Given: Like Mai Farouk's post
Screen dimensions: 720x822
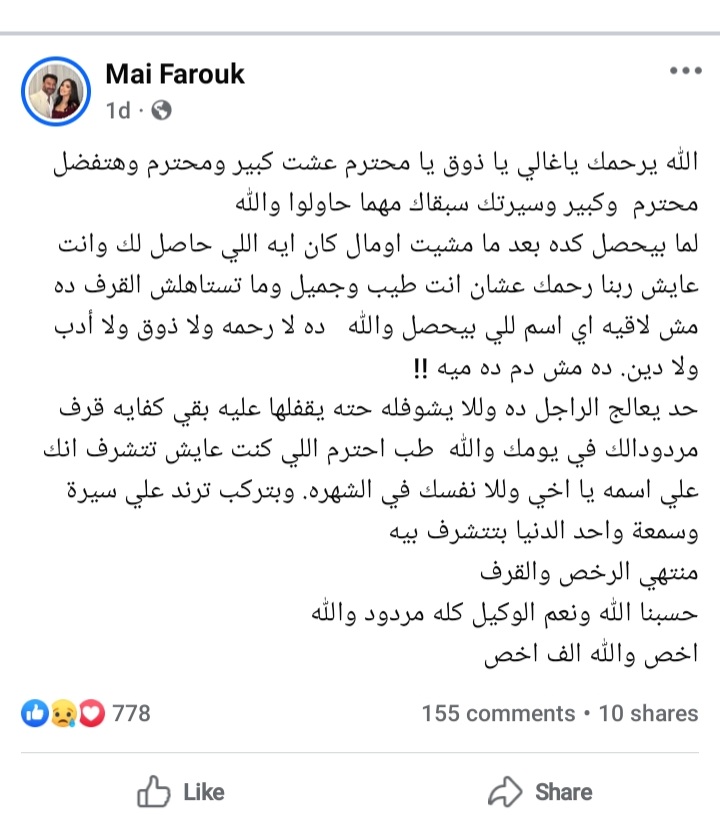Looking at the screenshot, I should click(181, 792).
